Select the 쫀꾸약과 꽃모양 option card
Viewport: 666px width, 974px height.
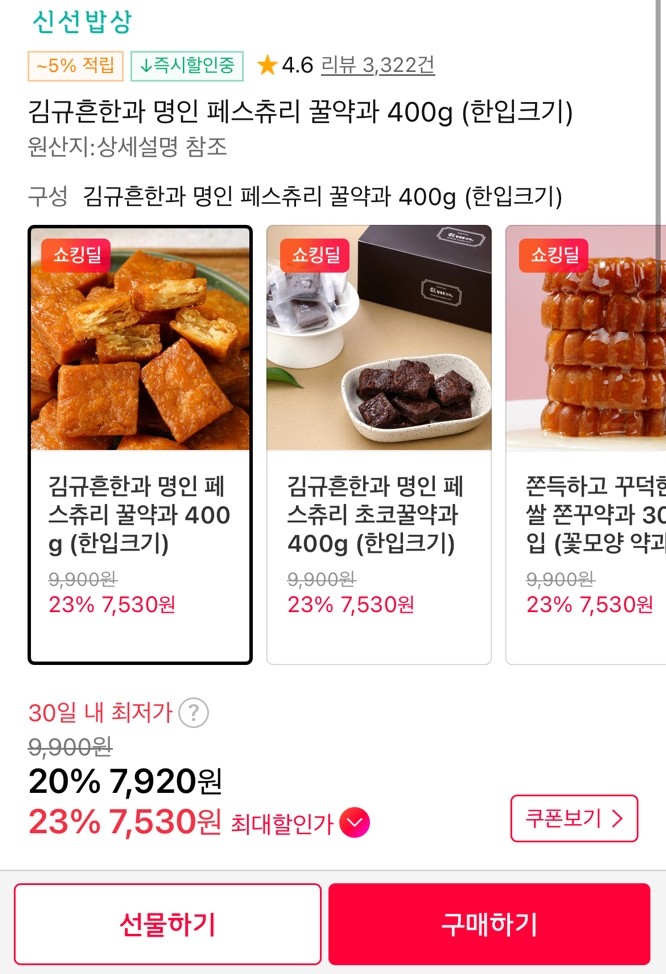pyautogui.click(x=585, y=445)
